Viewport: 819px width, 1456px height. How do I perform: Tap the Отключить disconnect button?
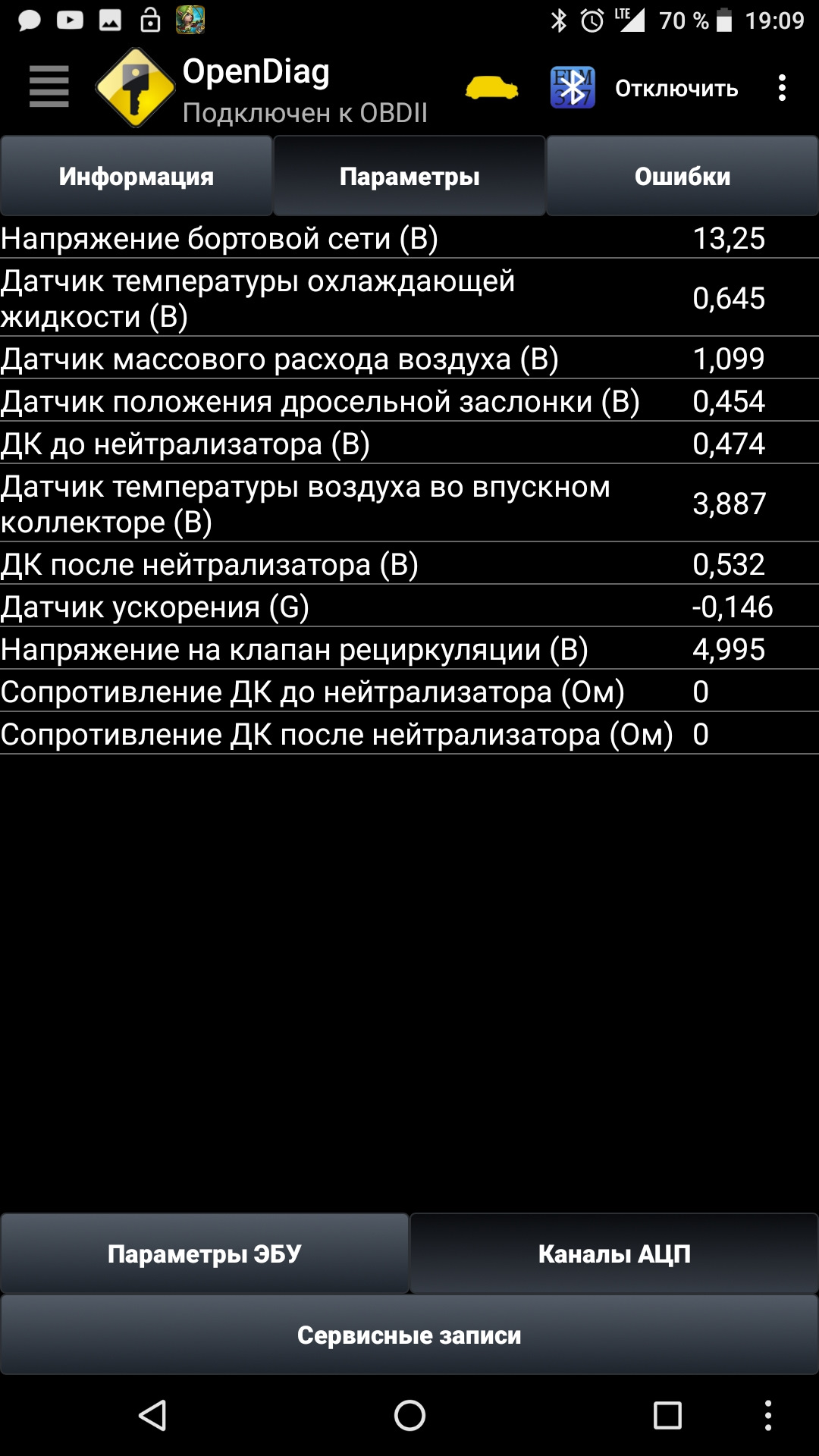676,88
